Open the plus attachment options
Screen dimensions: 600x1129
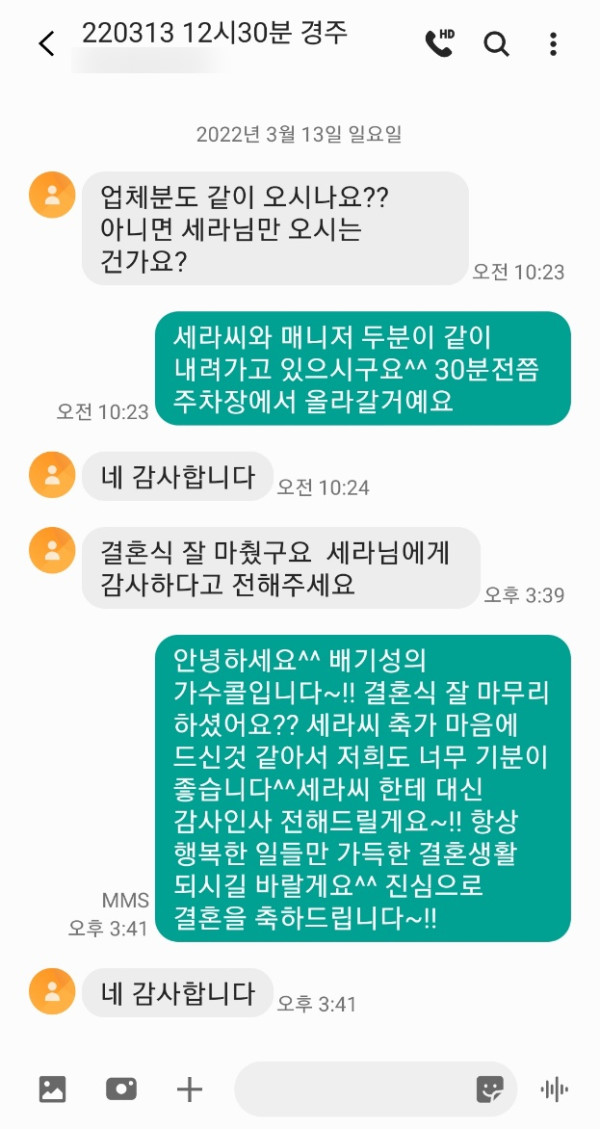[189, 1089]
